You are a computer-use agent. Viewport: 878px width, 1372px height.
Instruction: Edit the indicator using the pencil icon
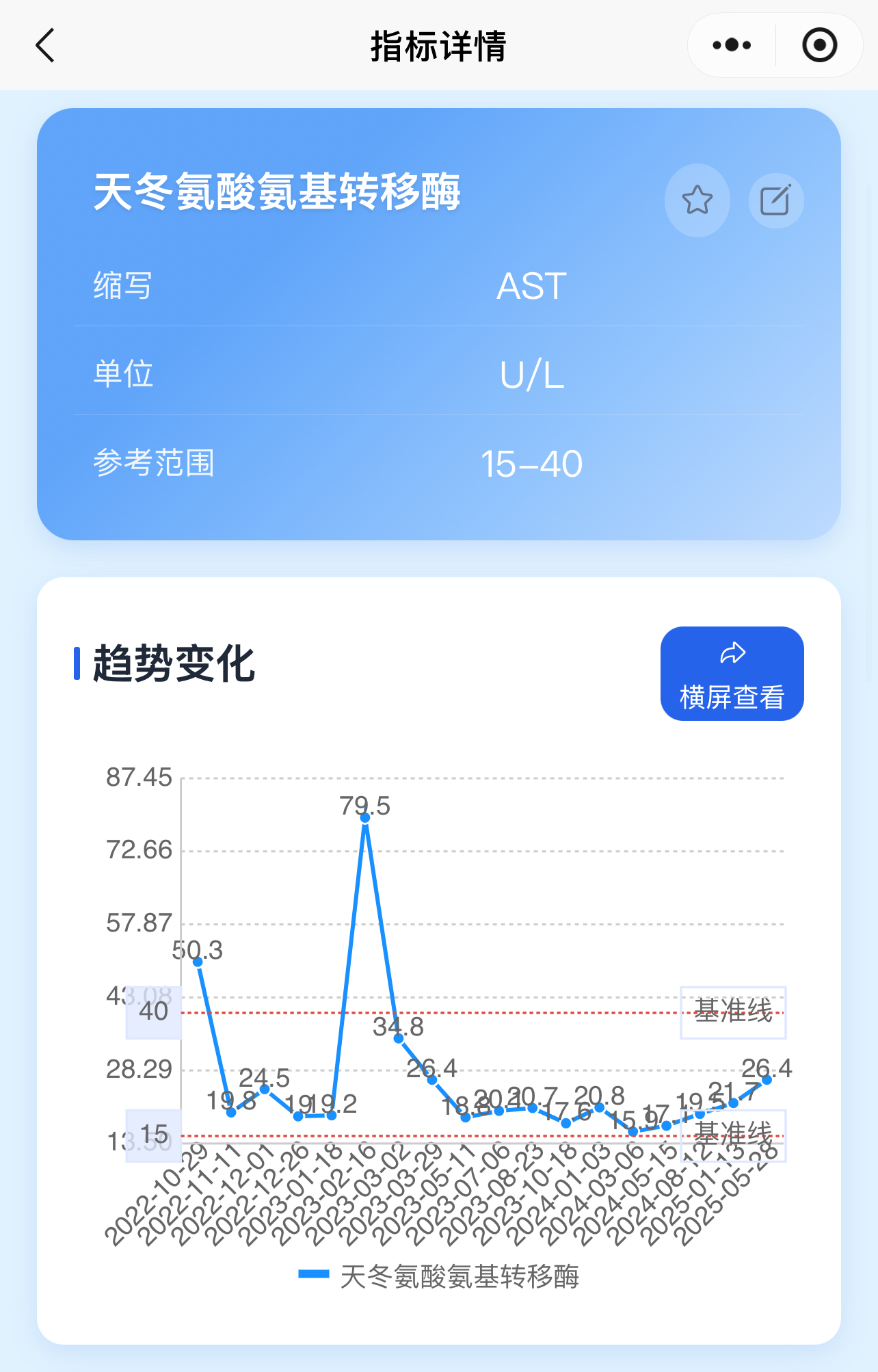(774, 200)
